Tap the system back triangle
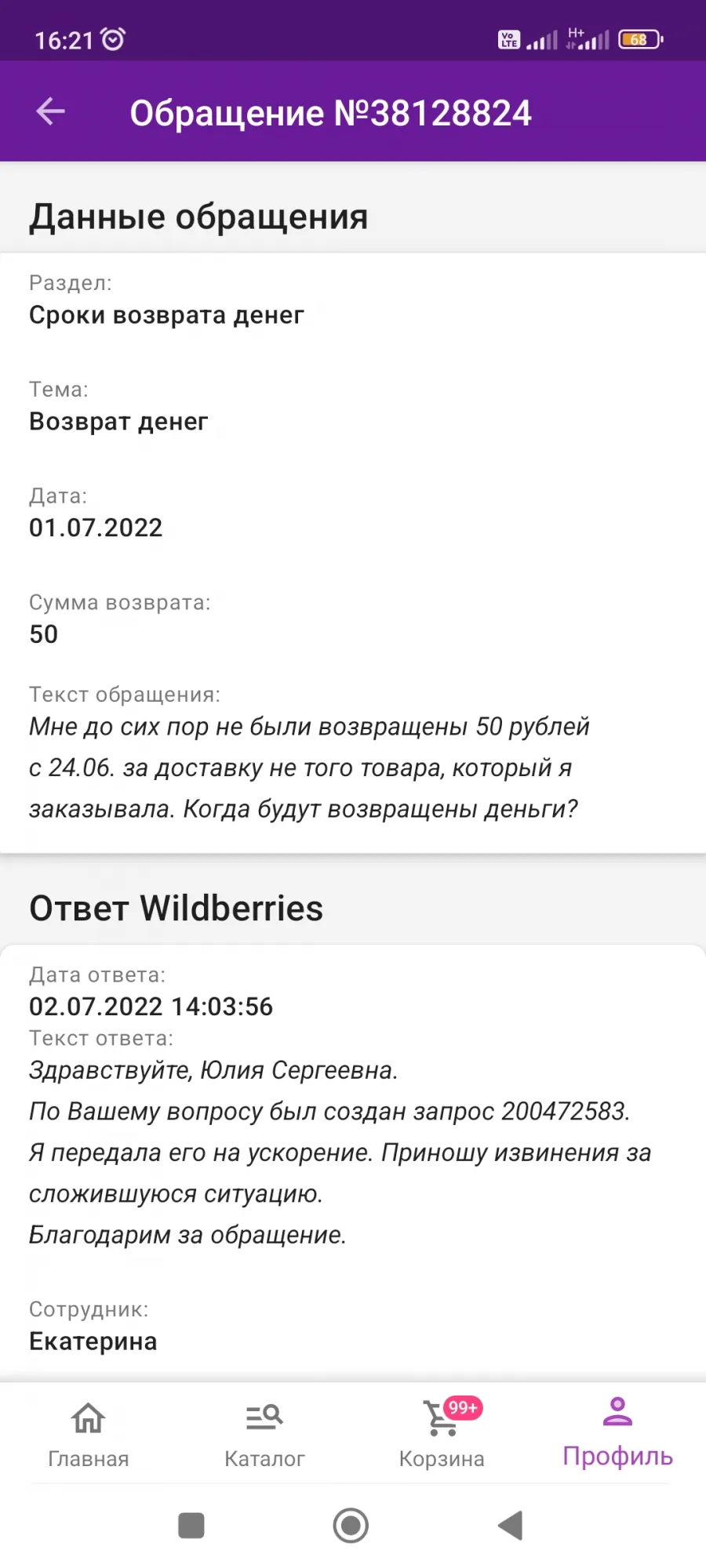Viewport: 706px width, 1568px height. coord(511,1526)
